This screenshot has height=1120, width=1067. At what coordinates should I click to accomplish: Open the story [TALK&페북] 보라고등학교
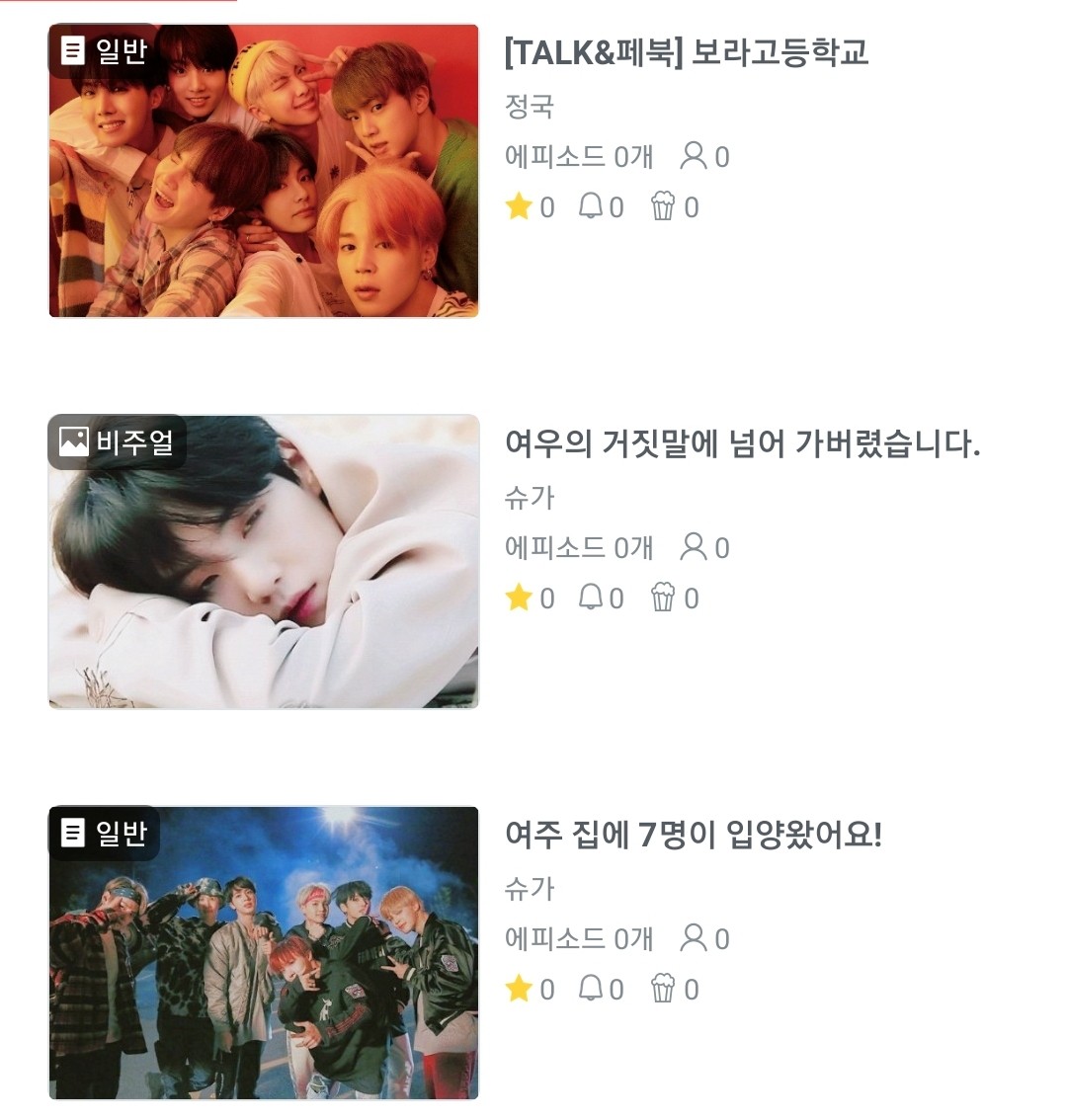[686, 52]
